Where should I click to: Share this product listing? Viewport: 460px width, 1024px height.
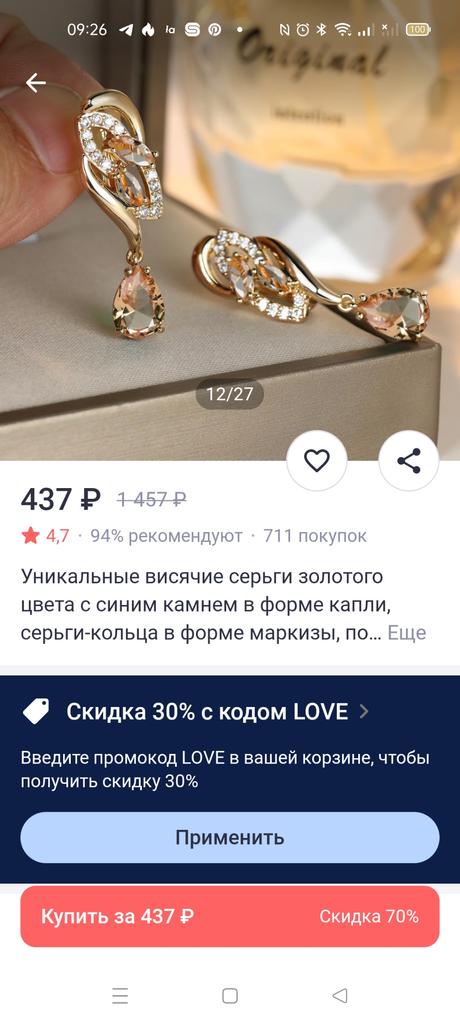pyautogui.click(x=409, y=461)
